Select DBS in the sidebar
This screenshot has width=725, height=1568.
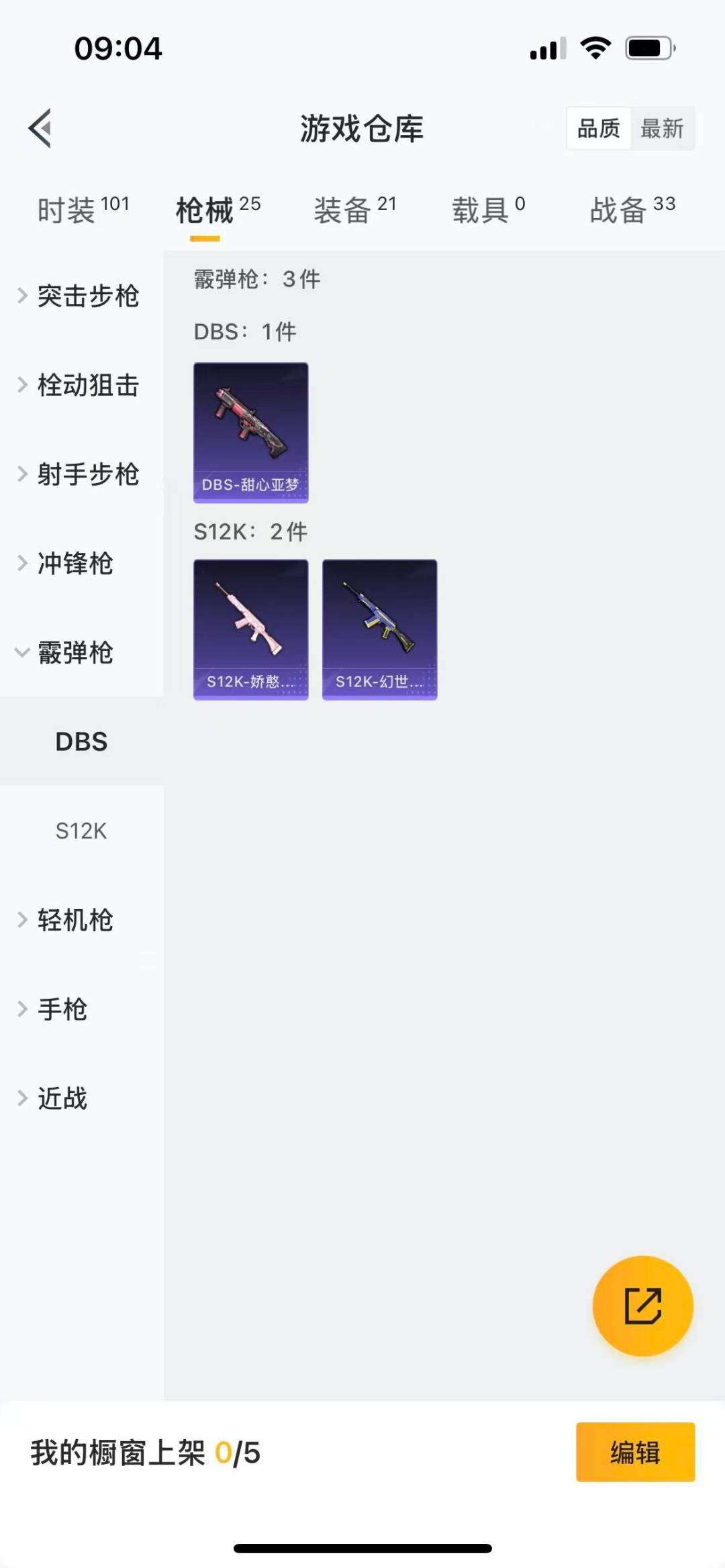[82, 742]
